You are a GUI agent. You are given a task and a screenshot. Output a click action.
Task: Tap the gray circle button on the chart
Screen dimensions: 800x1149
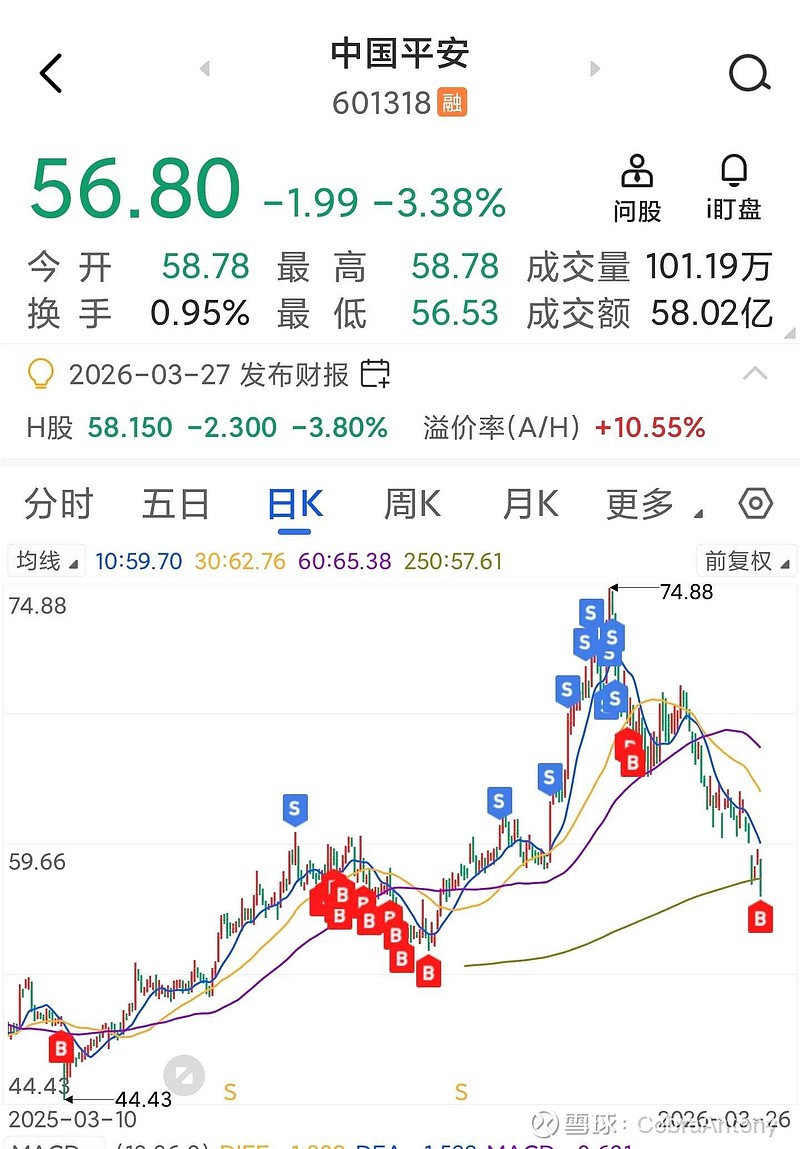pyautogui.click(x=183, y=1075)
